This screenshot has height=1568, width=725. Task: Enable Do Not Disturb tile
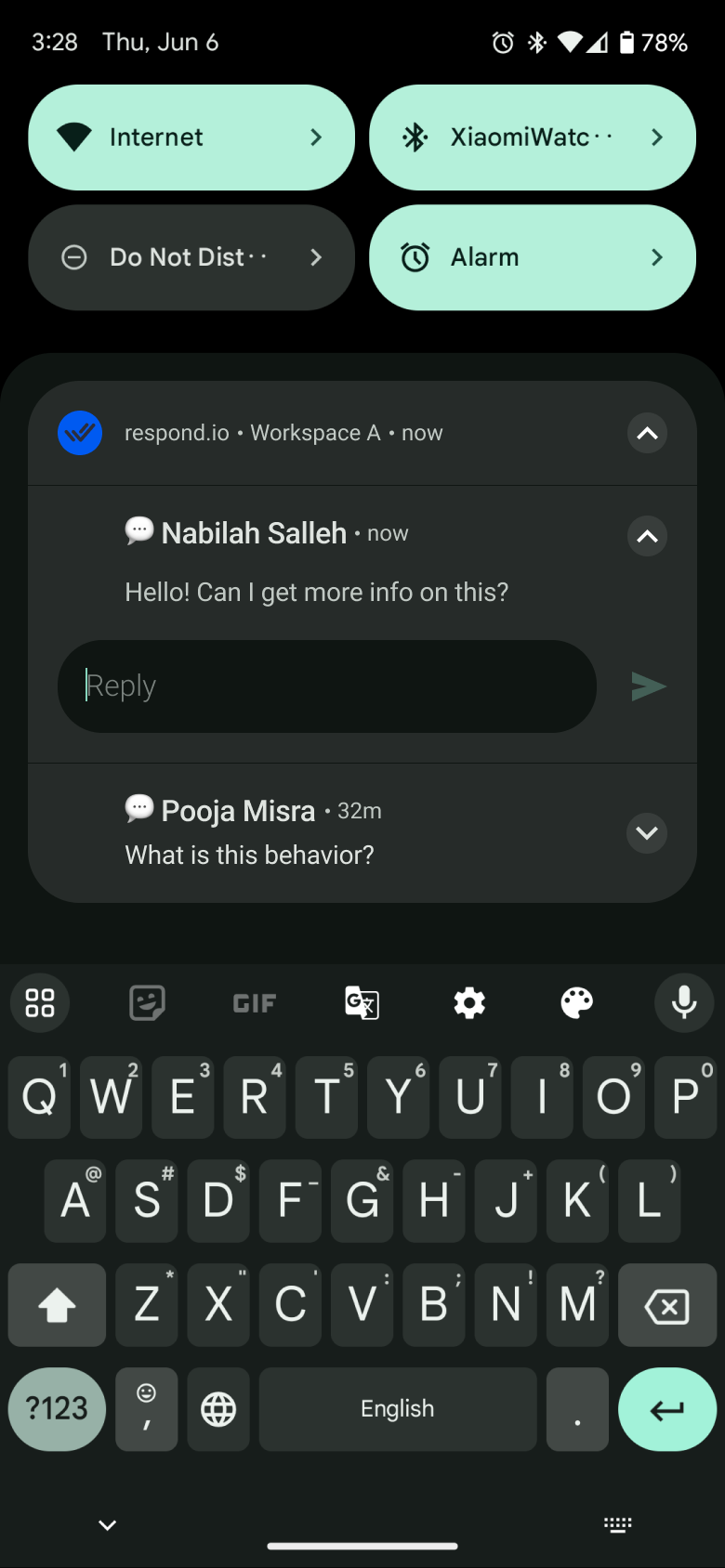[191, 257]
